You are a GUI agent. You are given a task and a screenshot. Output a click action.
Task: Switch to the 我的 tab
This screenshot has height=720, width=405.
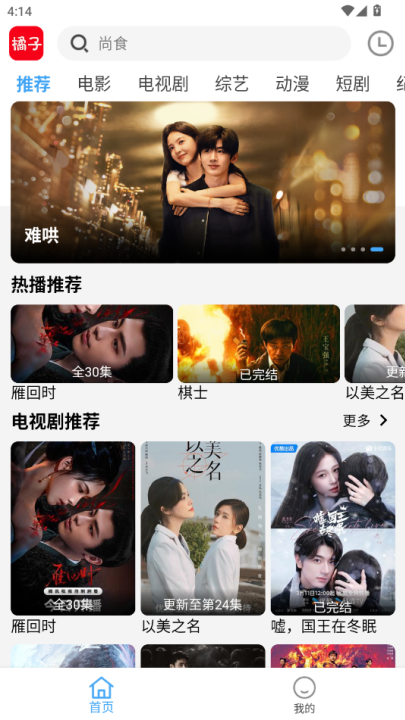pyautogui.click(x=304, y=695)
